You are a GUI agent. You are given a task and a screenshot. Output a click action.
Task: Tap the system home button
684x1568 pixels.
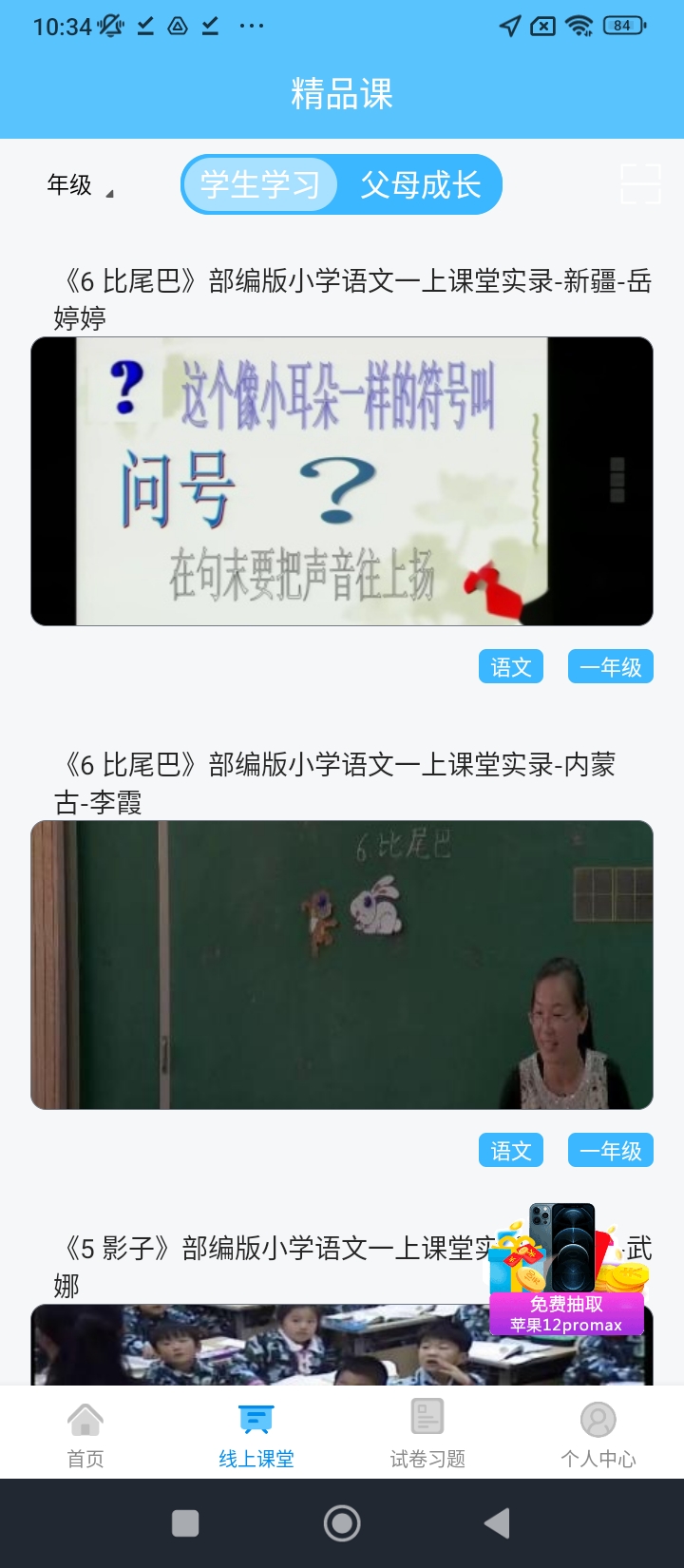342,1523
